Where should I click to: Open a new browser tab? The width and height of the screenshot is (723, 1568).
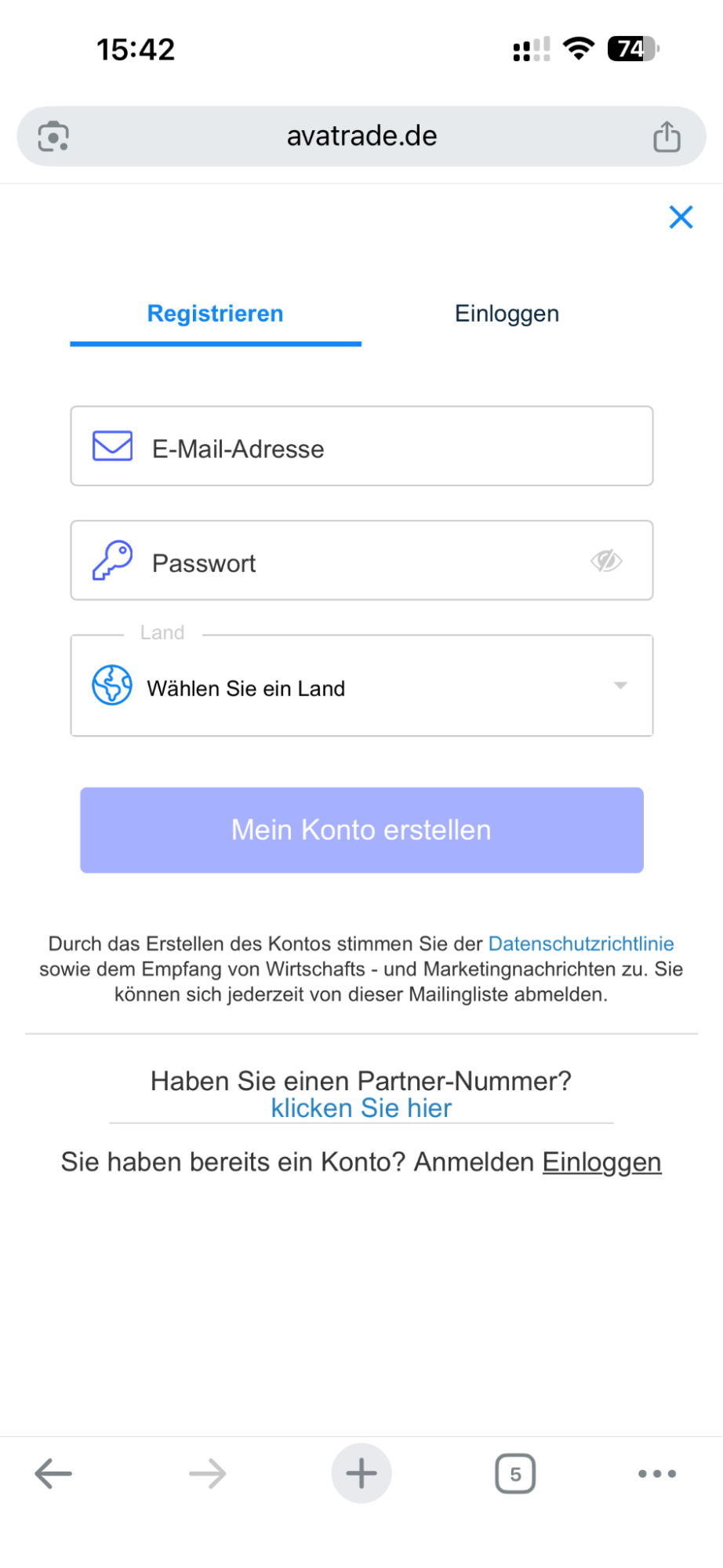click(361, 1473)
